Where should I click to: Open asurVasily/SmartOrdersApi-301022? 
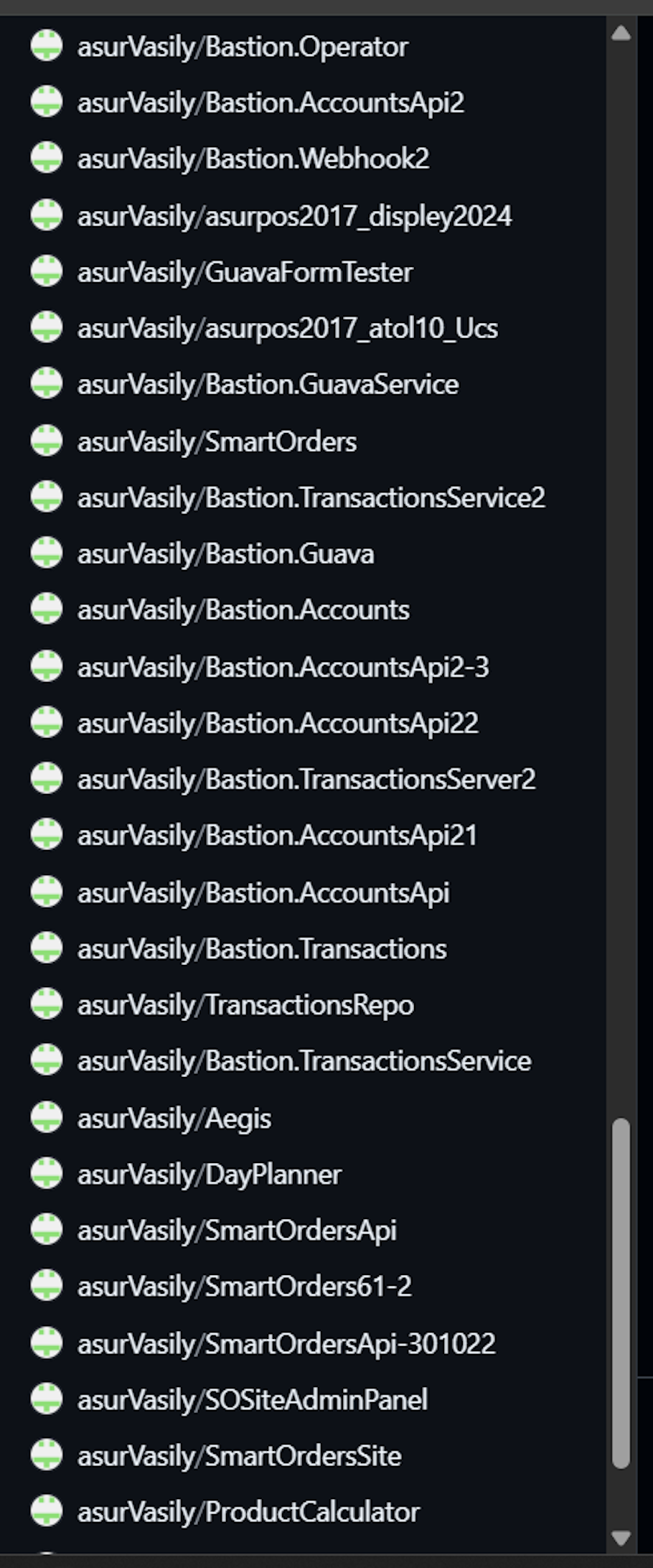point(286,1343)
